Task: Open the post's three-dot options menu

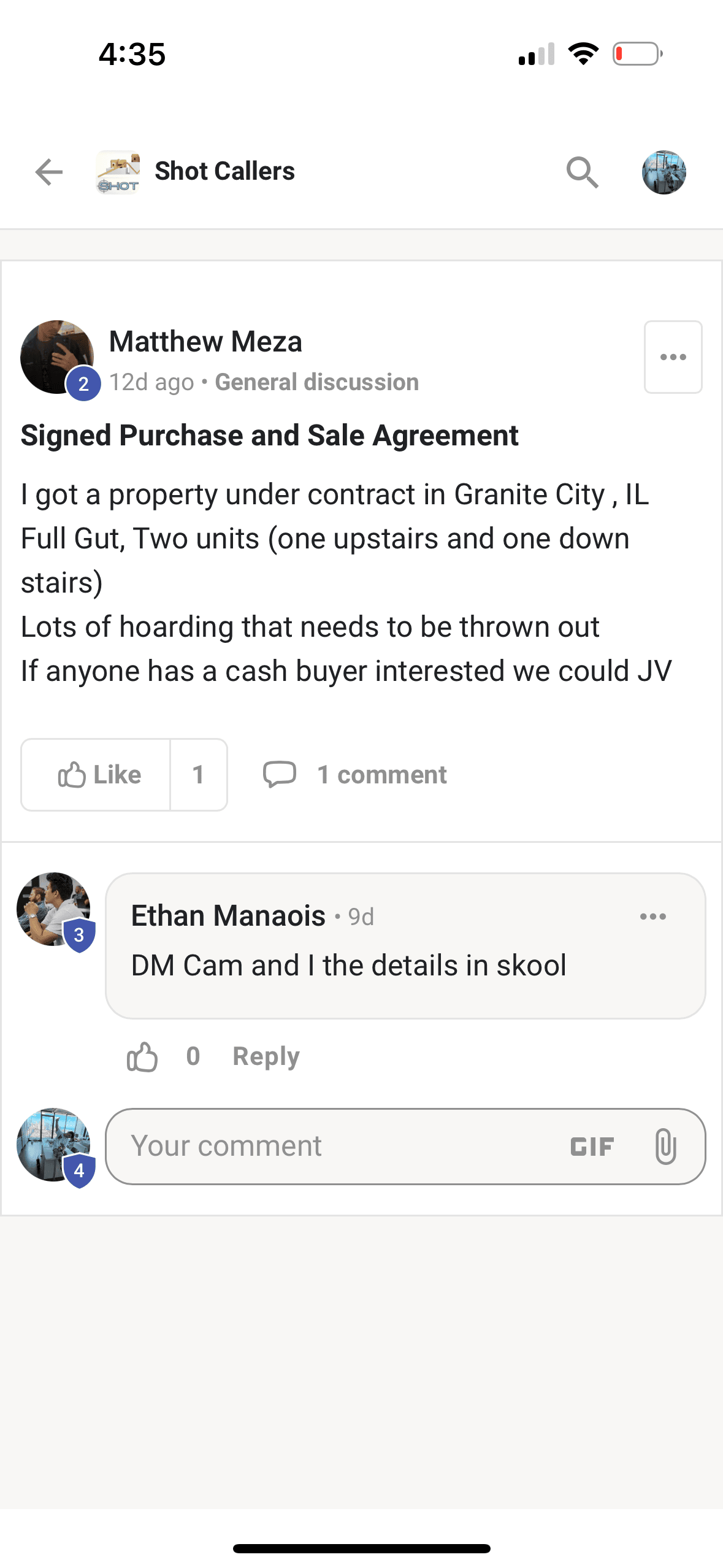Action: click(x=673, y=357)
